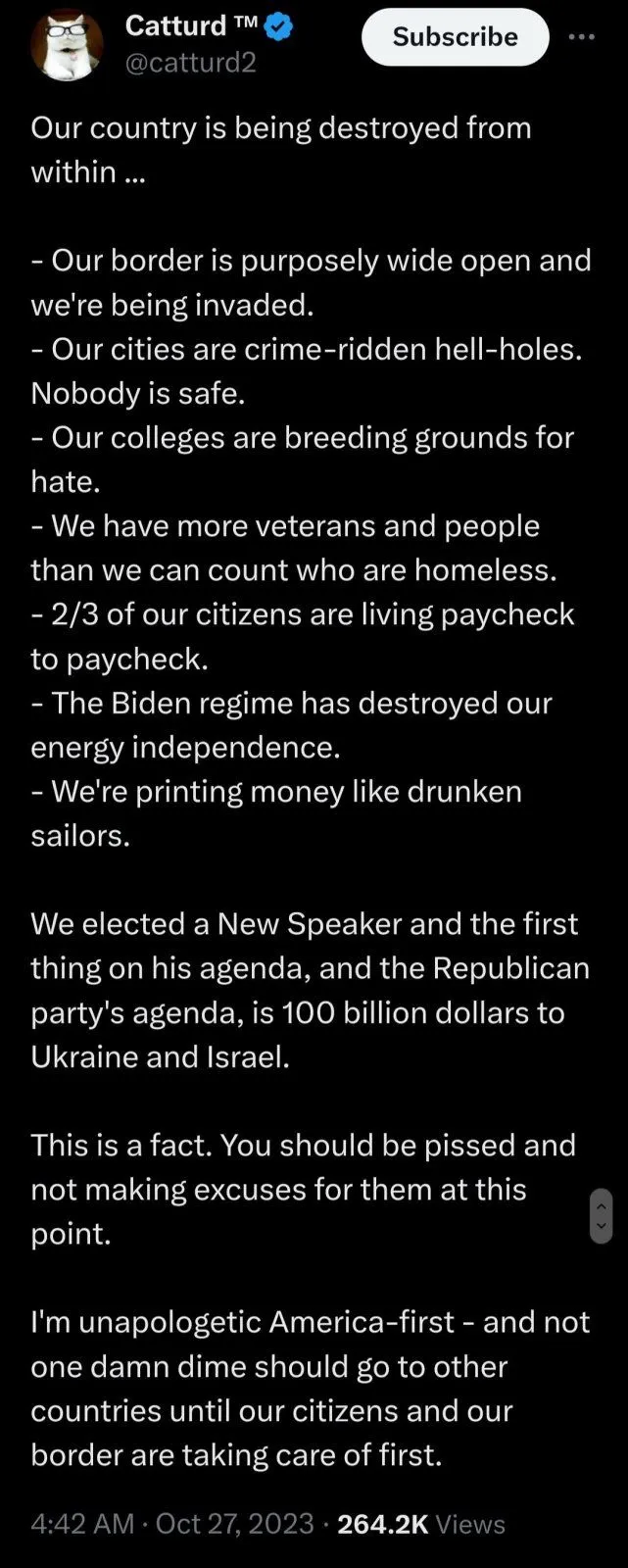Viewport: 628px width, 1568px height.
Task: Open the tweet's overflow menu
Action: click(x=581, y=37)
